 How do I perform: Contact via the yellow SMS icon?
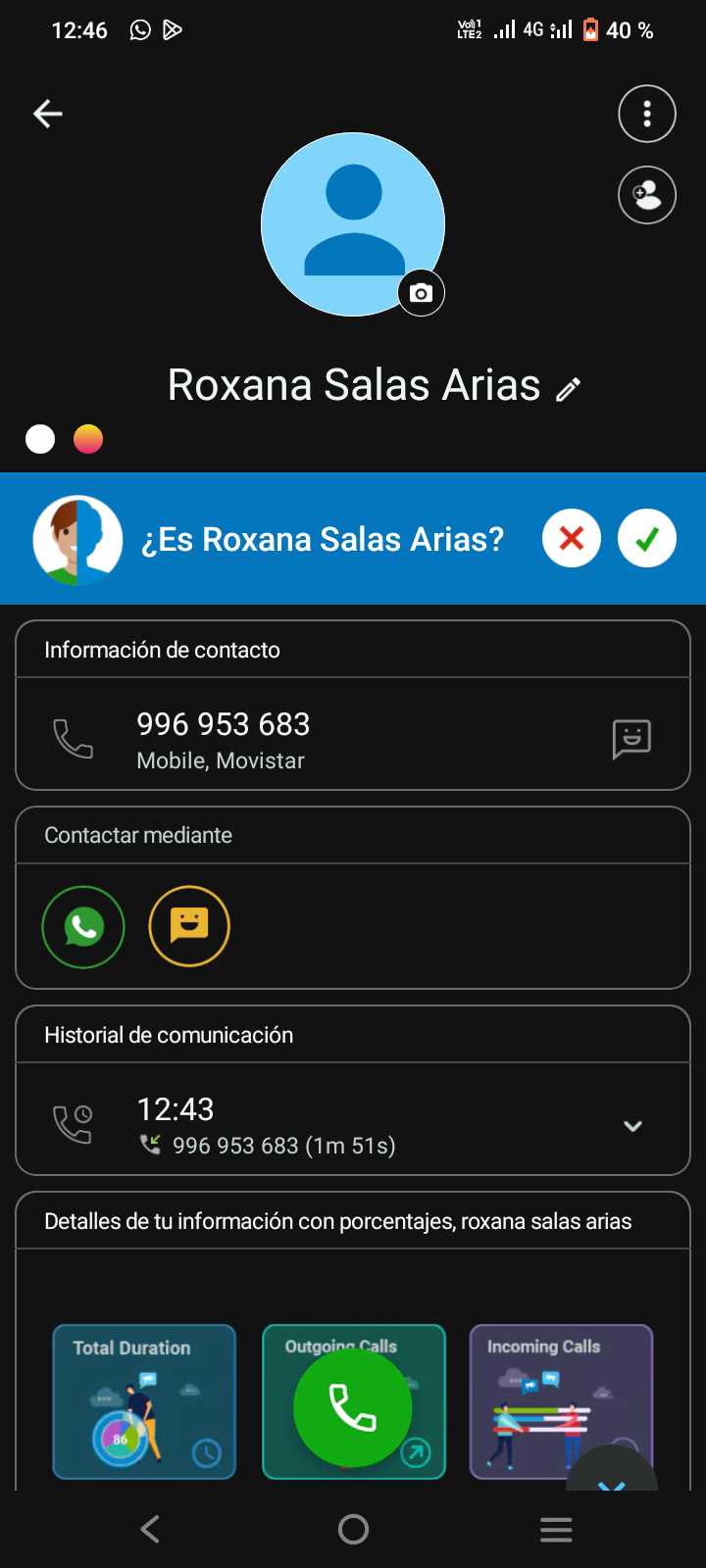click(189, 926)
